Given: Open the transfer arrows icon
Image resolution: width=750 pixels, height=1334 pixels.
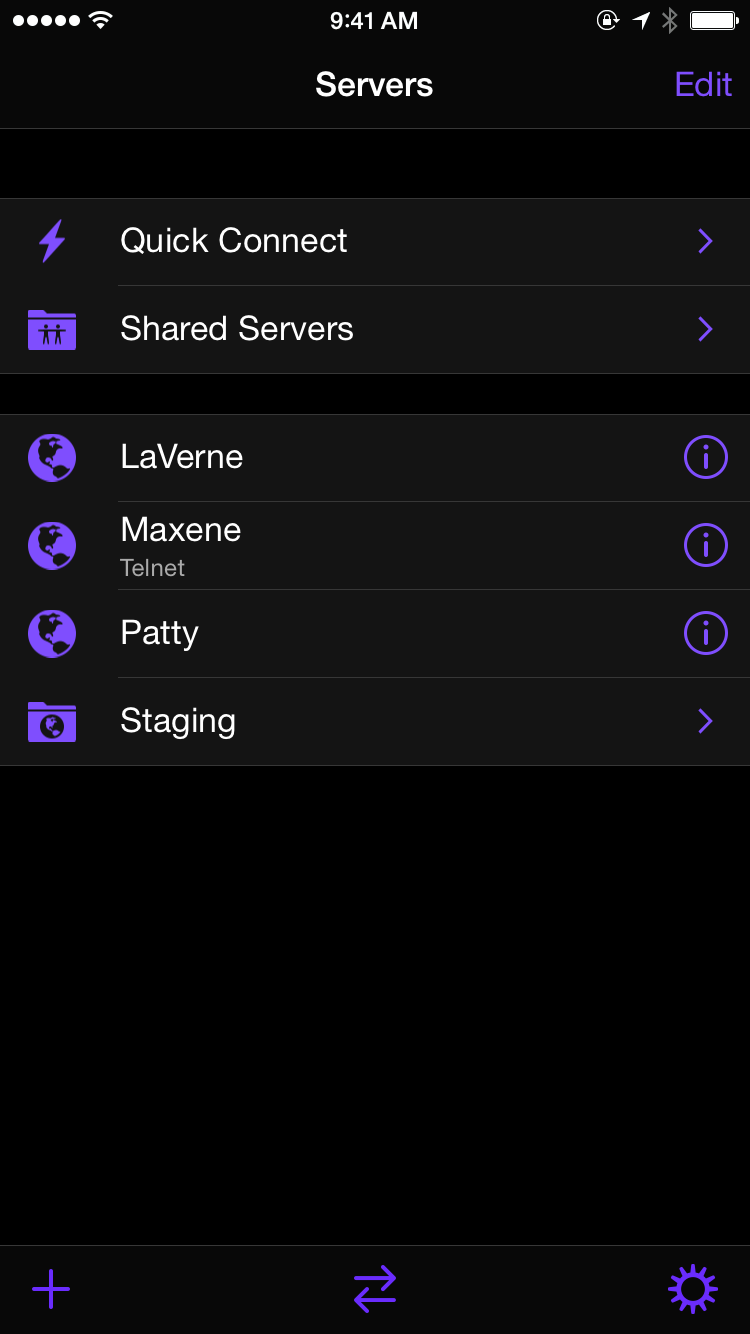Looking at the screenshot, I should (x=375, y=1289).
